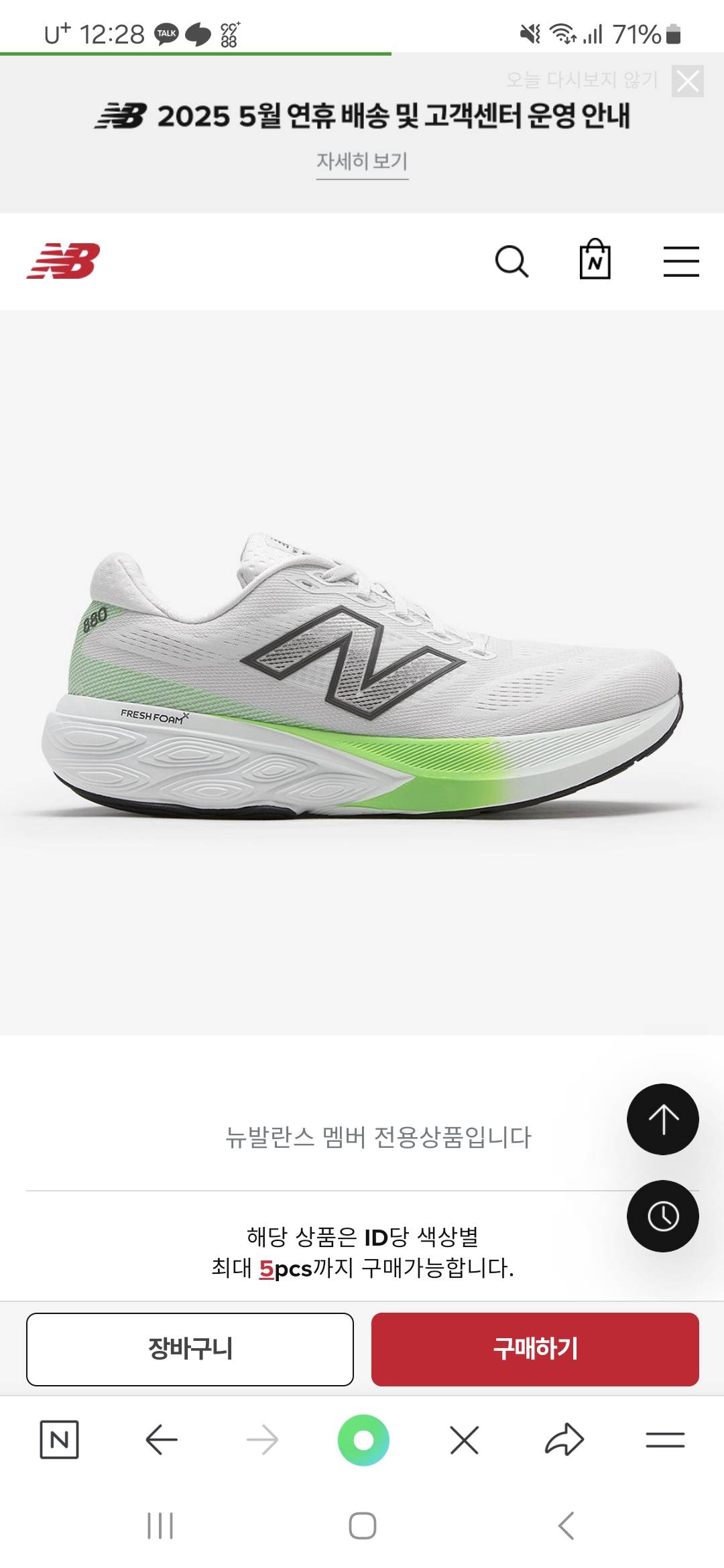The image size is (724, 1568).
Task: Open the hamburger menu in the header
Action: point(681,261)
